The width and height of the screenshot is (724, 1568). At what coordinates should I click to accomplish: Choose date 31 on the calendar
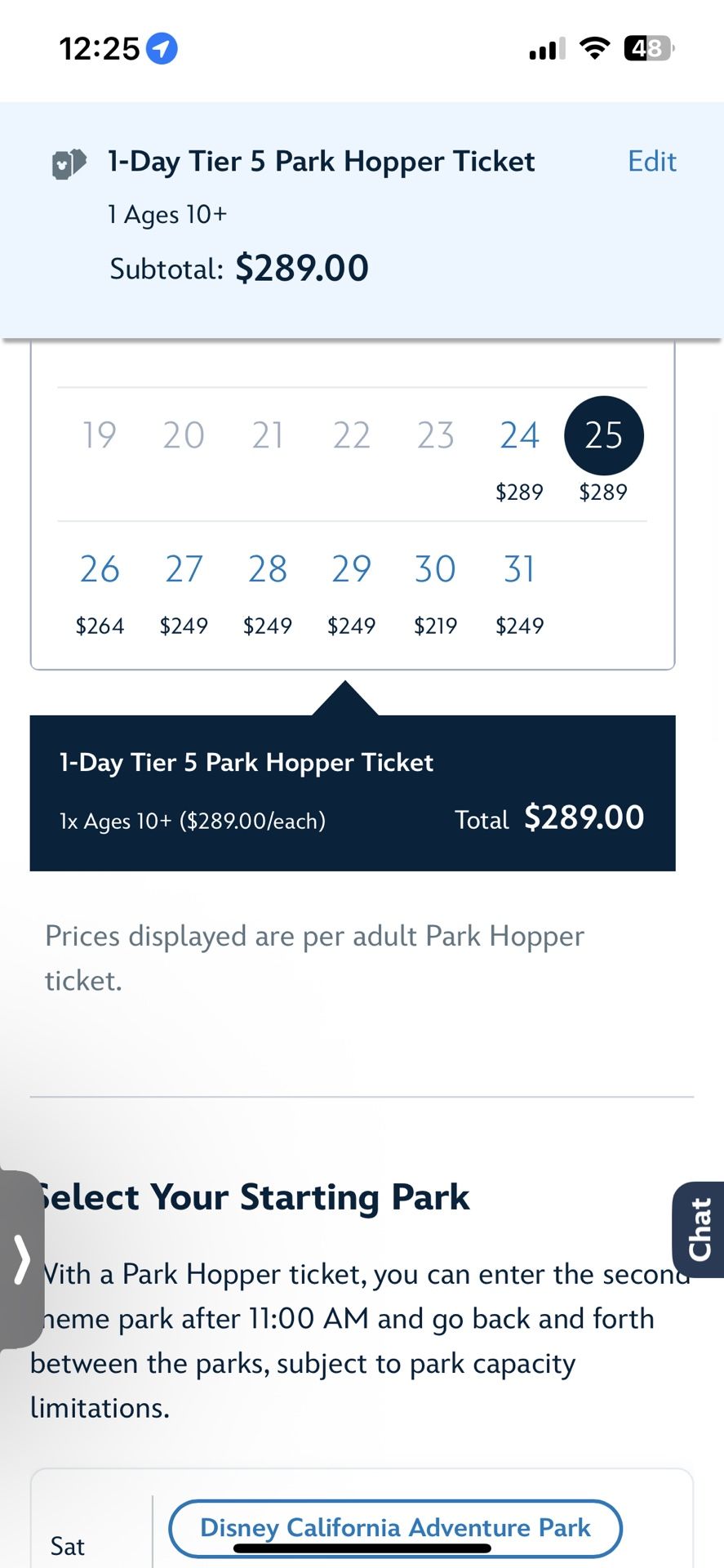pos(519,569)
